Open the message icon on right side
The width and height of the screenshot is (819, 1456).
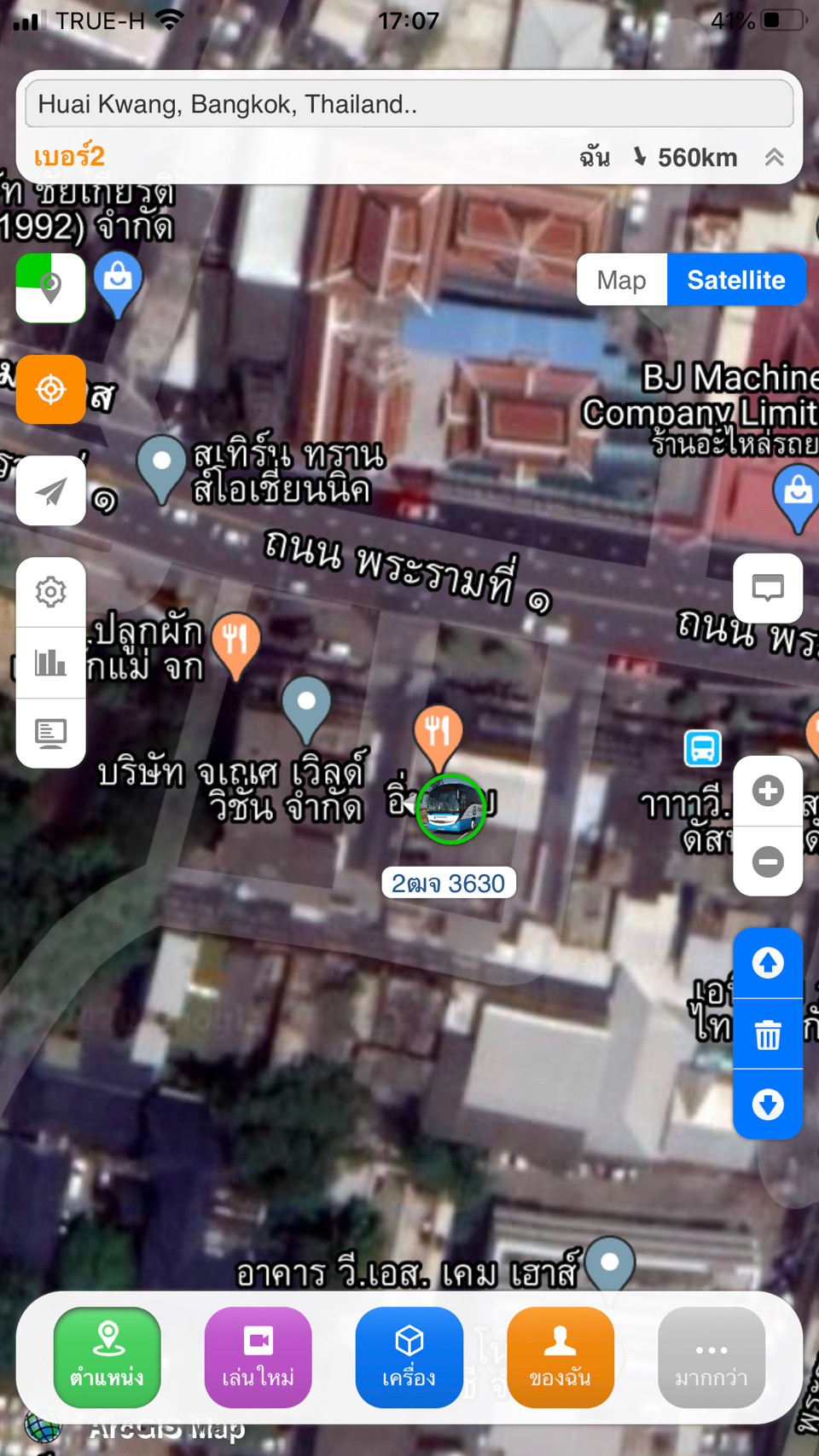click(x=768, y=588)
